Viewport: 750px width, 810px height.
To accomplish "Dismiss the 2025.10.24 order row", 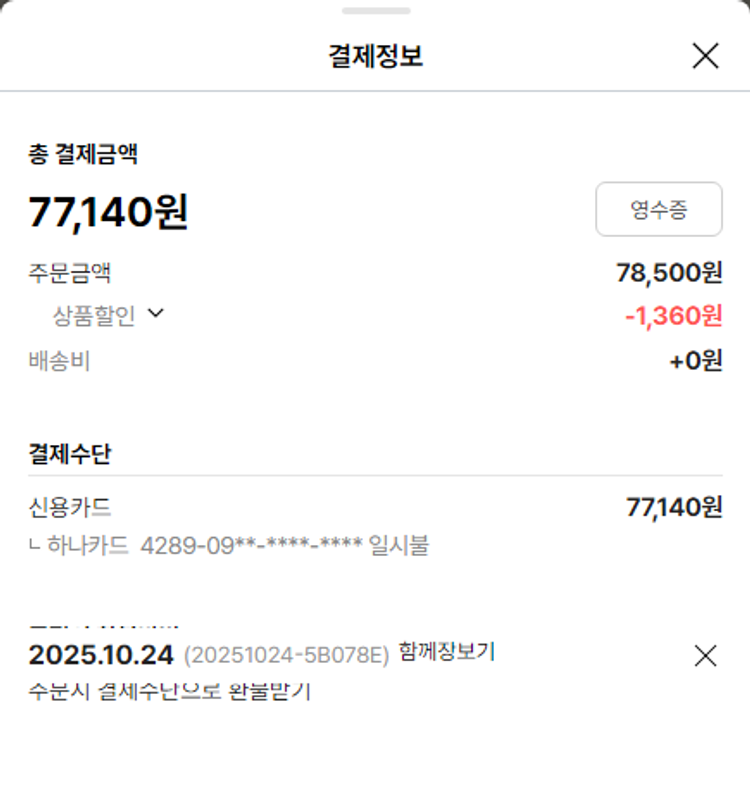I will pyautogui.click(x=705, y=656).
